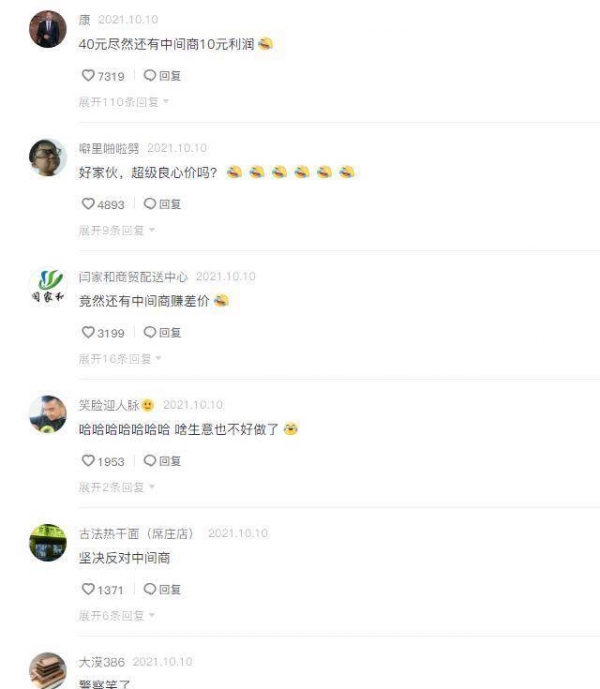
Task: Like the 好家伙 comment with 4893 likes
Action: point(88,204)
